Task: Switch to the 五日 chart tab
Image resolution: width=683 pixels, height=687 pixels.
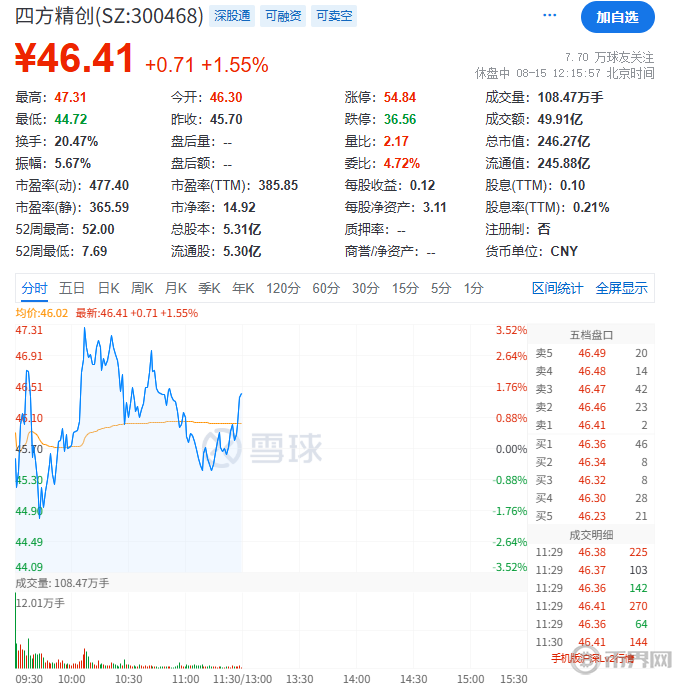Action: pyautogui.click(x=72, y=288)
